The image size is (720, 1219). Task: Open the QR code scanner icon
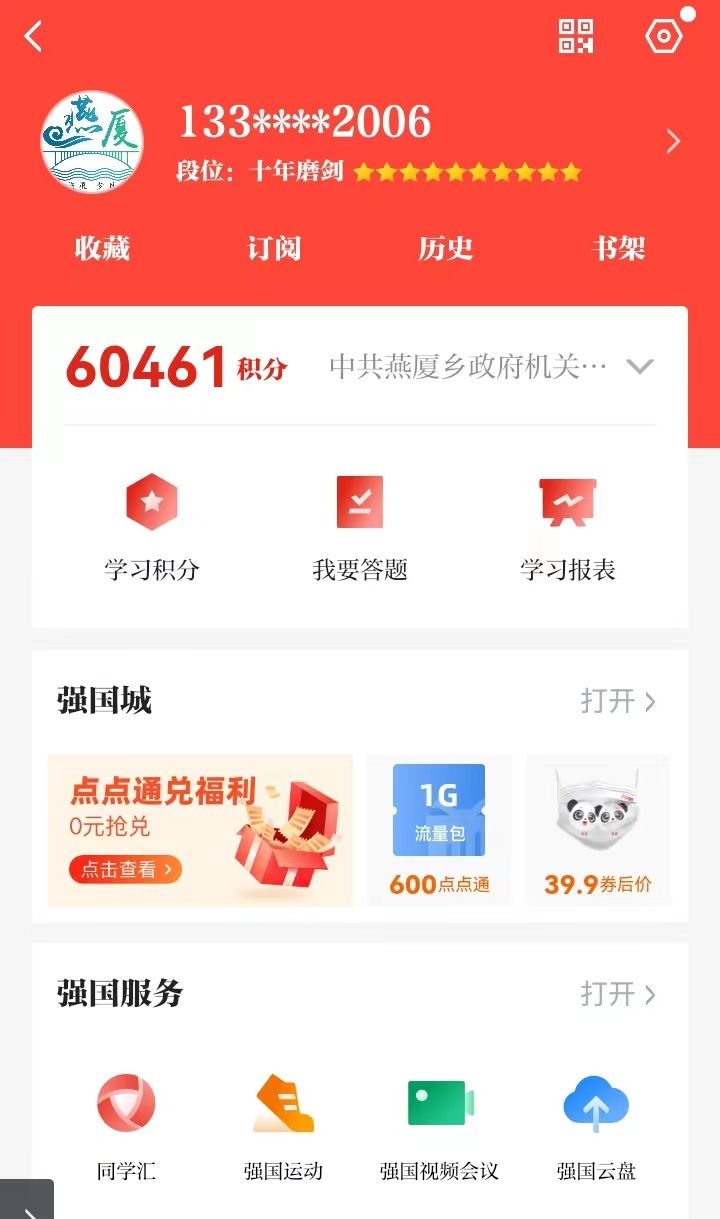pos(576,37)
